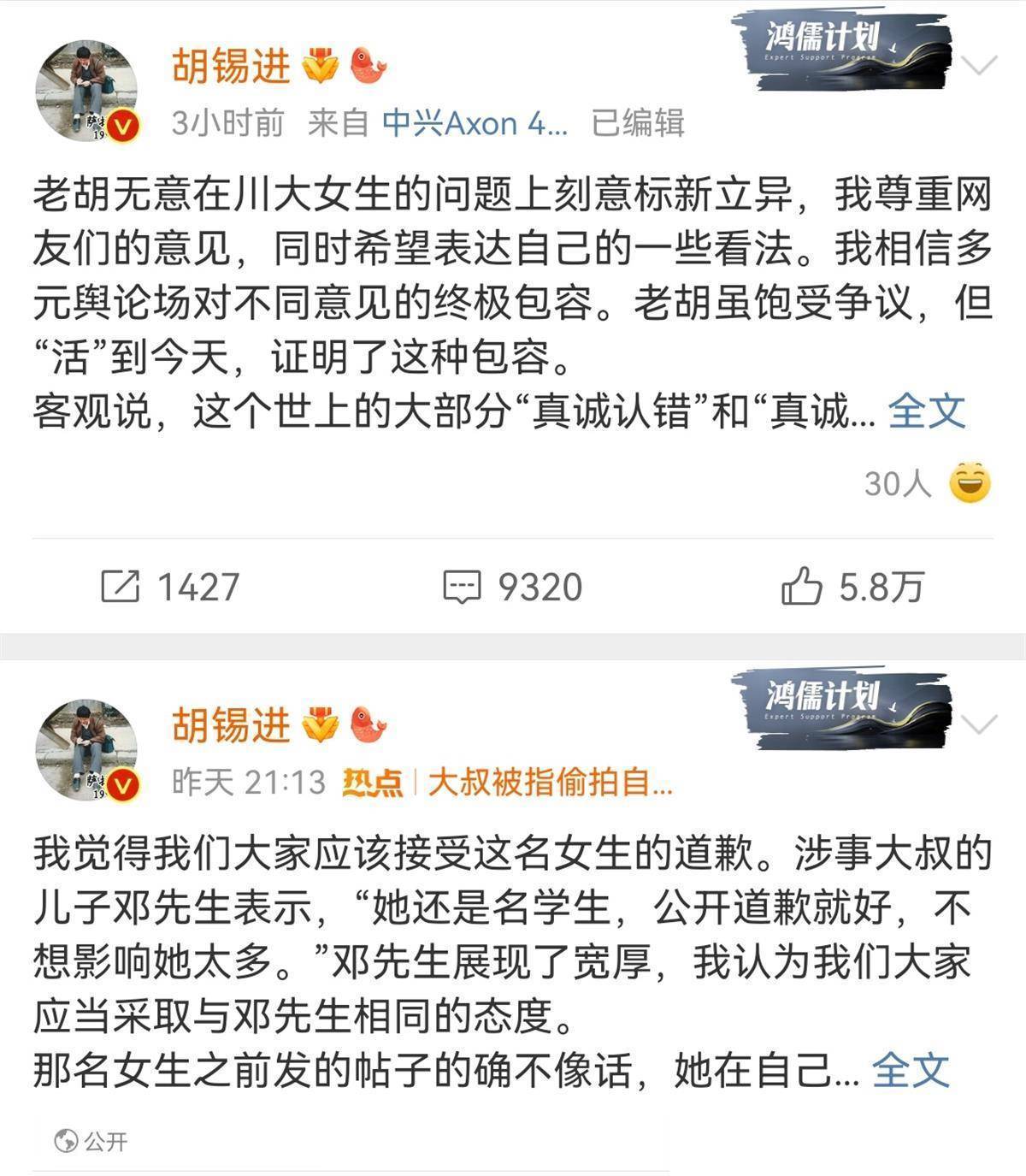
Task: Open avatar of the 3小时前 post
Action: coord(85,90)
